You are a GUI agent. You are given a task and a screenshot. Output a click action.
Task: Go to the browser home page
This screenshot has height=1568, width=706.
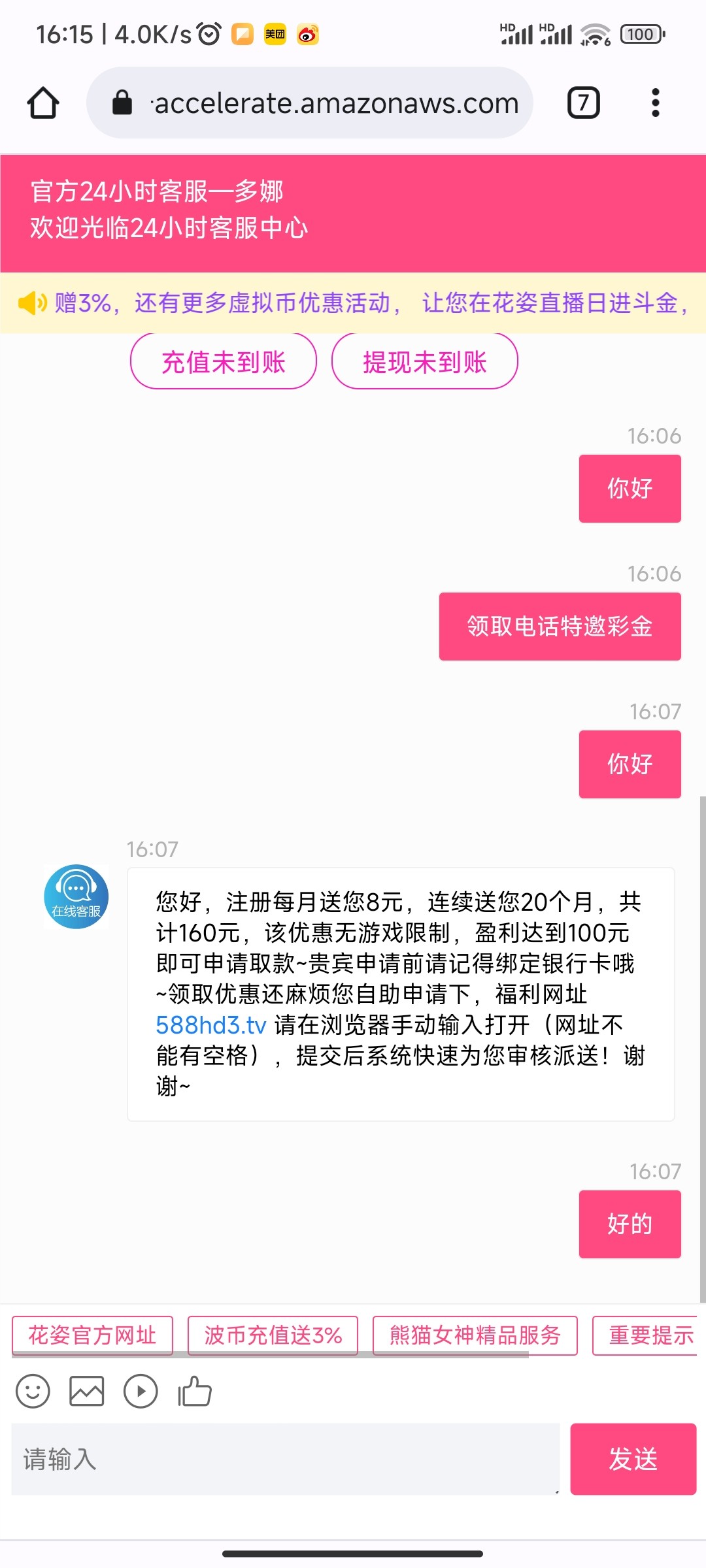pos(43,103)
